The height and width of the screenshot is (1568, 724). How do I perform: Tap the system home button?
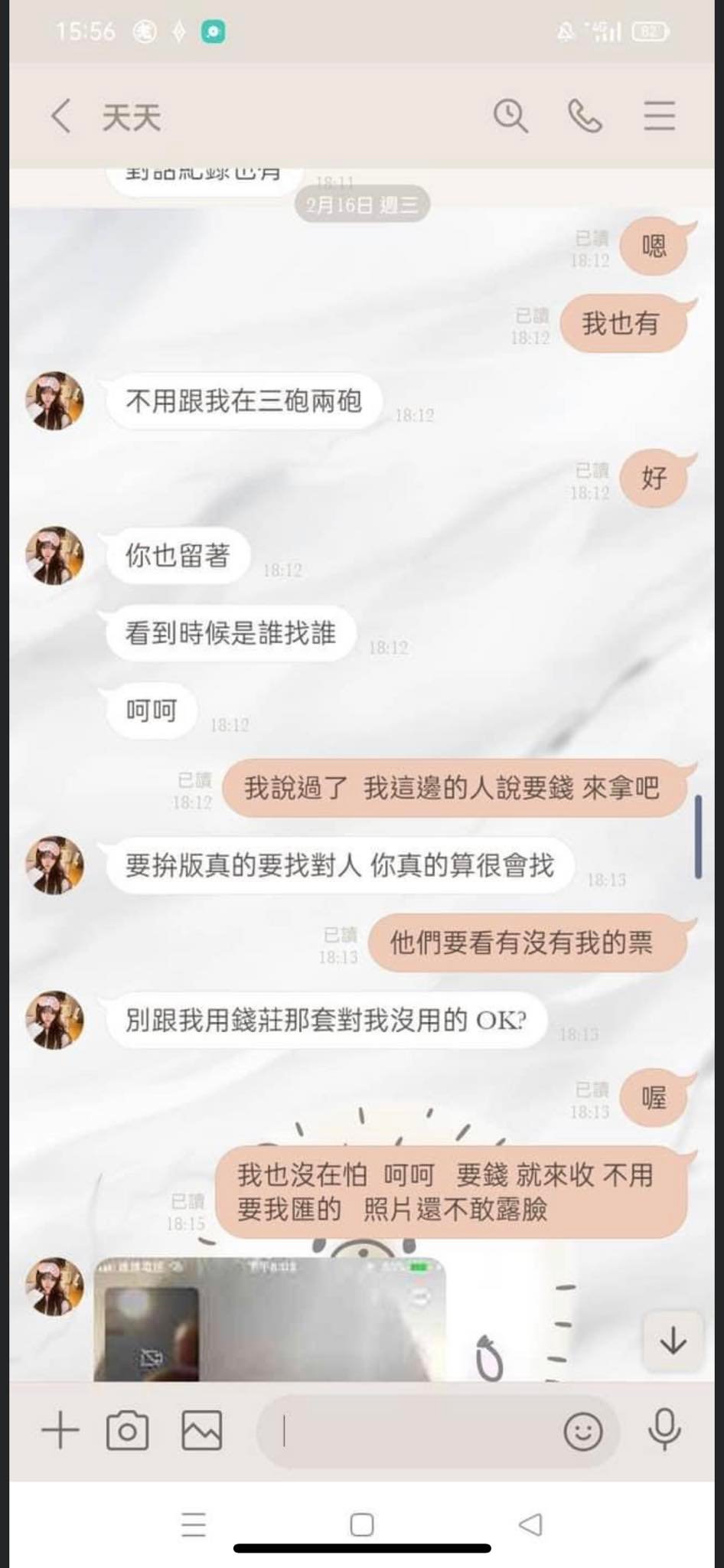coord(362,1524)
